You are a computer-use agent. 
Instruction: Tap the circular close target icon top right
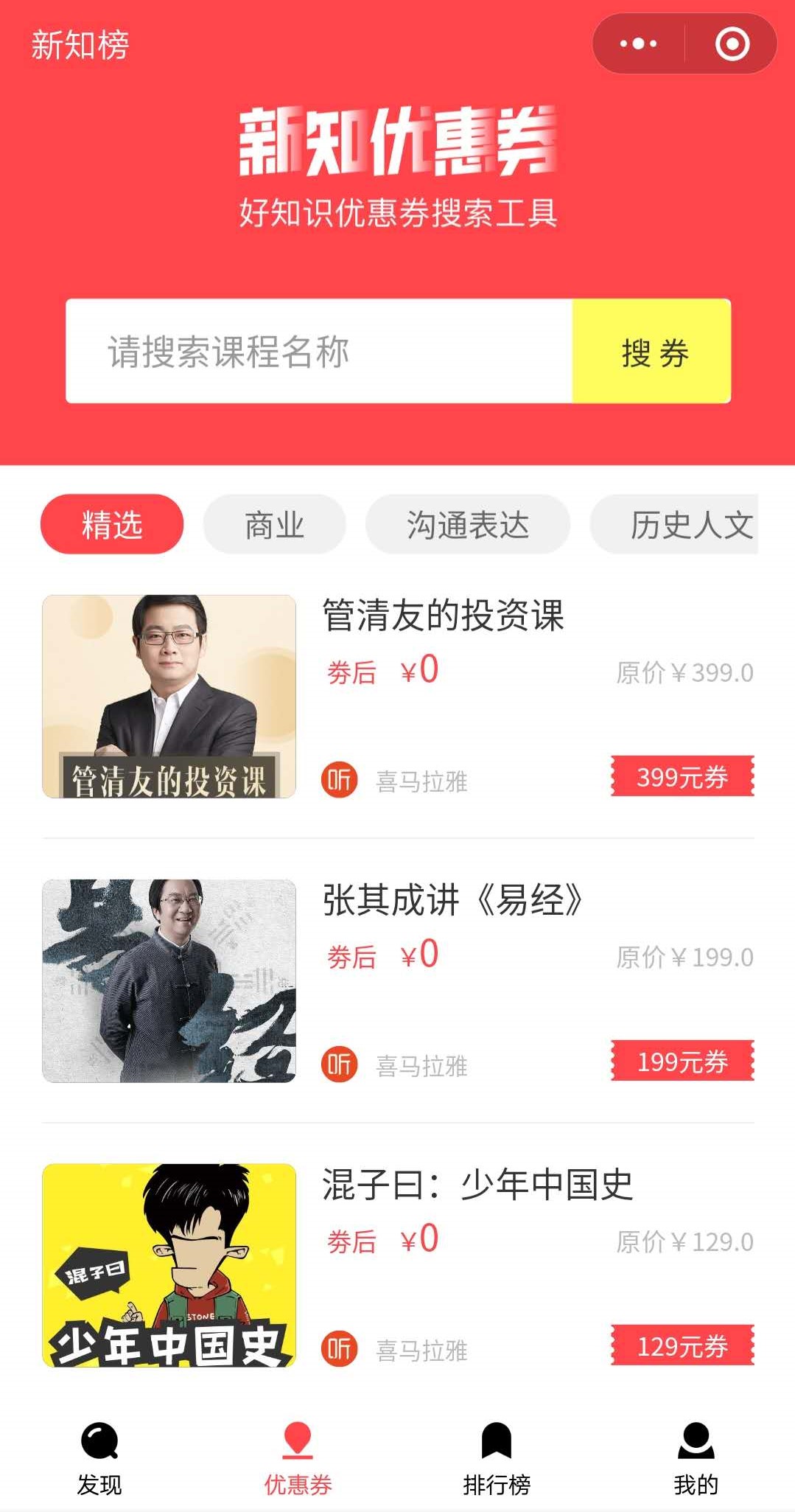click(732, 44)
